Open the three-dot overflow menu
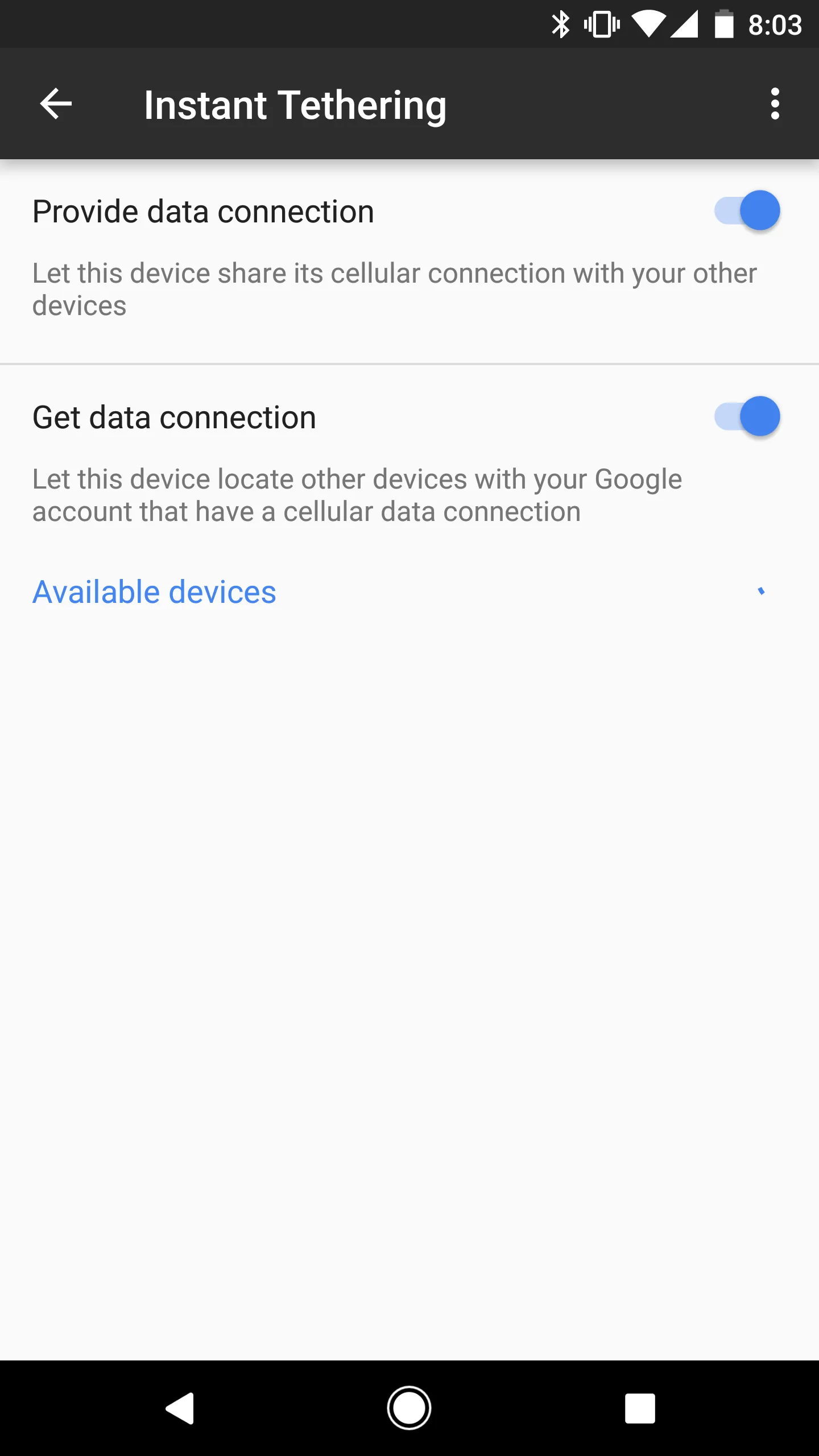The width and height of the screenshot is (819, 1456). pyautogui.click(x=775, y=104)
